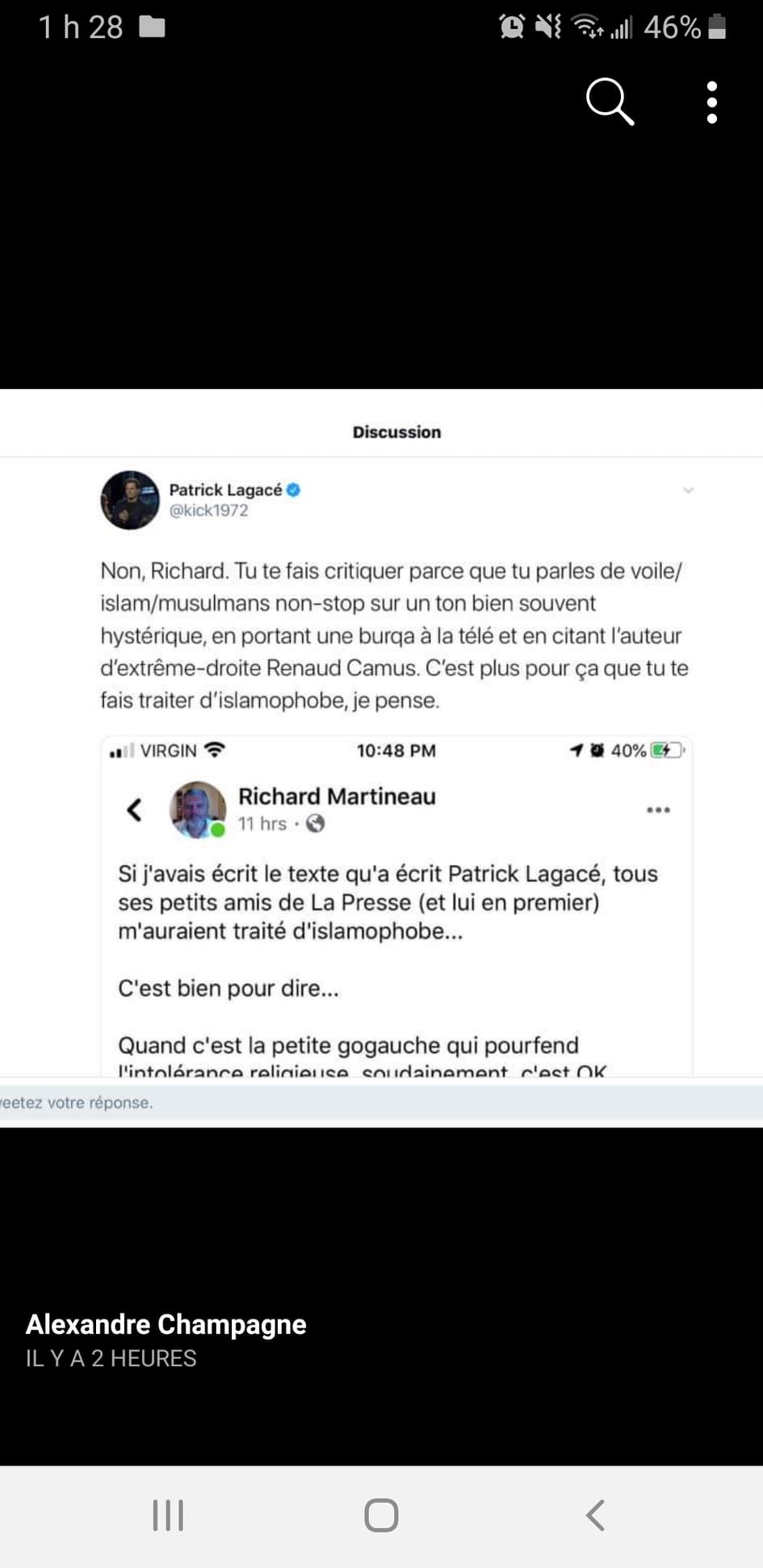The height and width of the screenshot is (1568, 763).
Task: Open the search magnifier icon
Action: tap(610, 102)
